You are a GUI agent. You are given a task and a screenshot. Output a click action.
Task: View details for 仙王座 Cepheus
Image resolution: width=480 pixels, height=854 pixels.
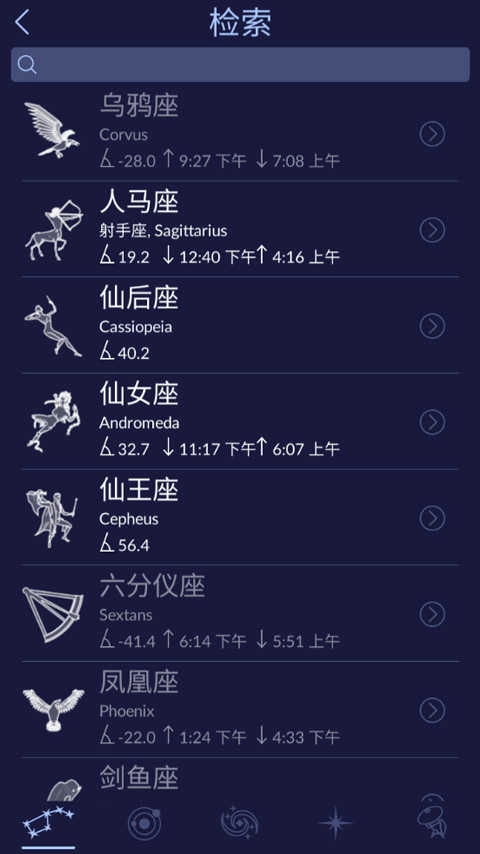coord(240,517)
